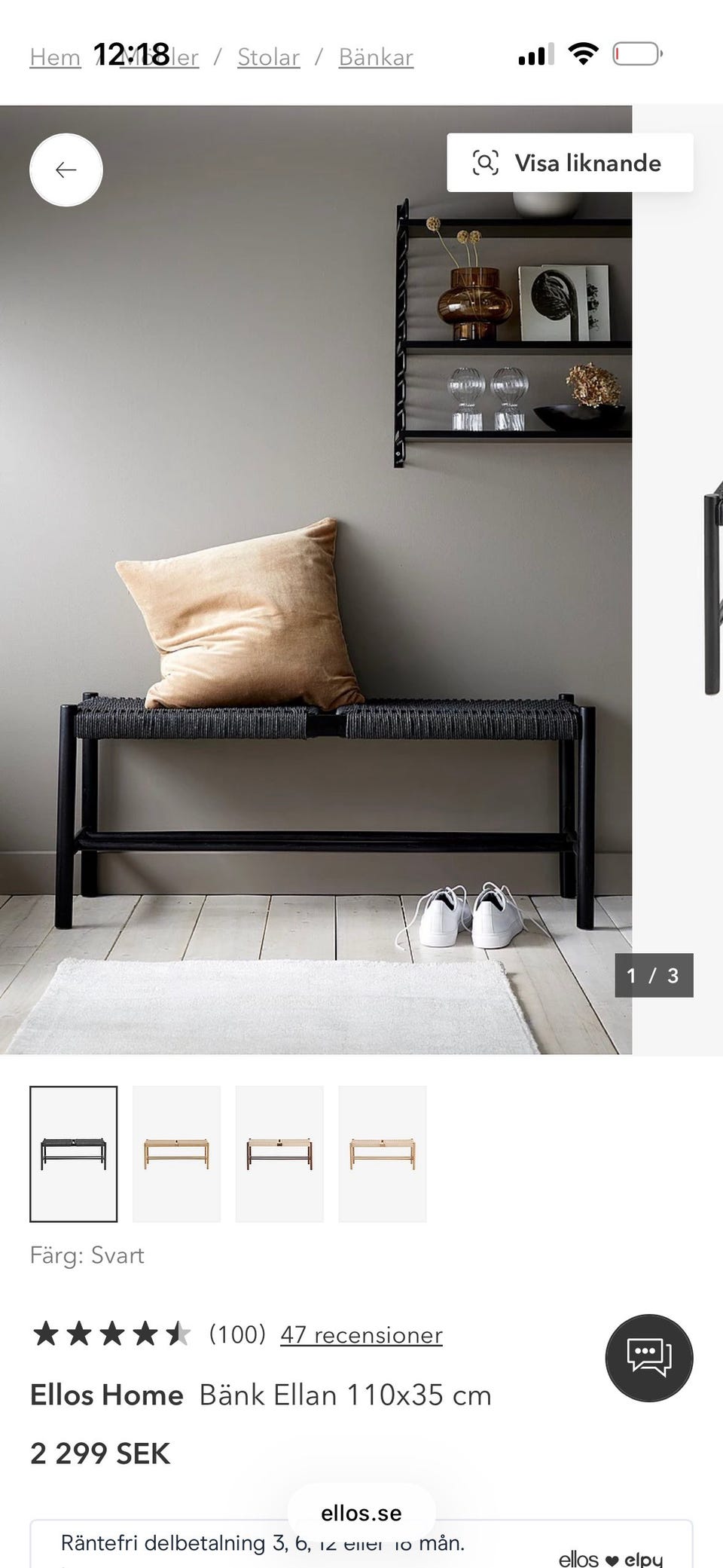Screen dimensions: 723x1568
Task: Open the Hem breadcrumb link
Action: (x=55, y=57)
